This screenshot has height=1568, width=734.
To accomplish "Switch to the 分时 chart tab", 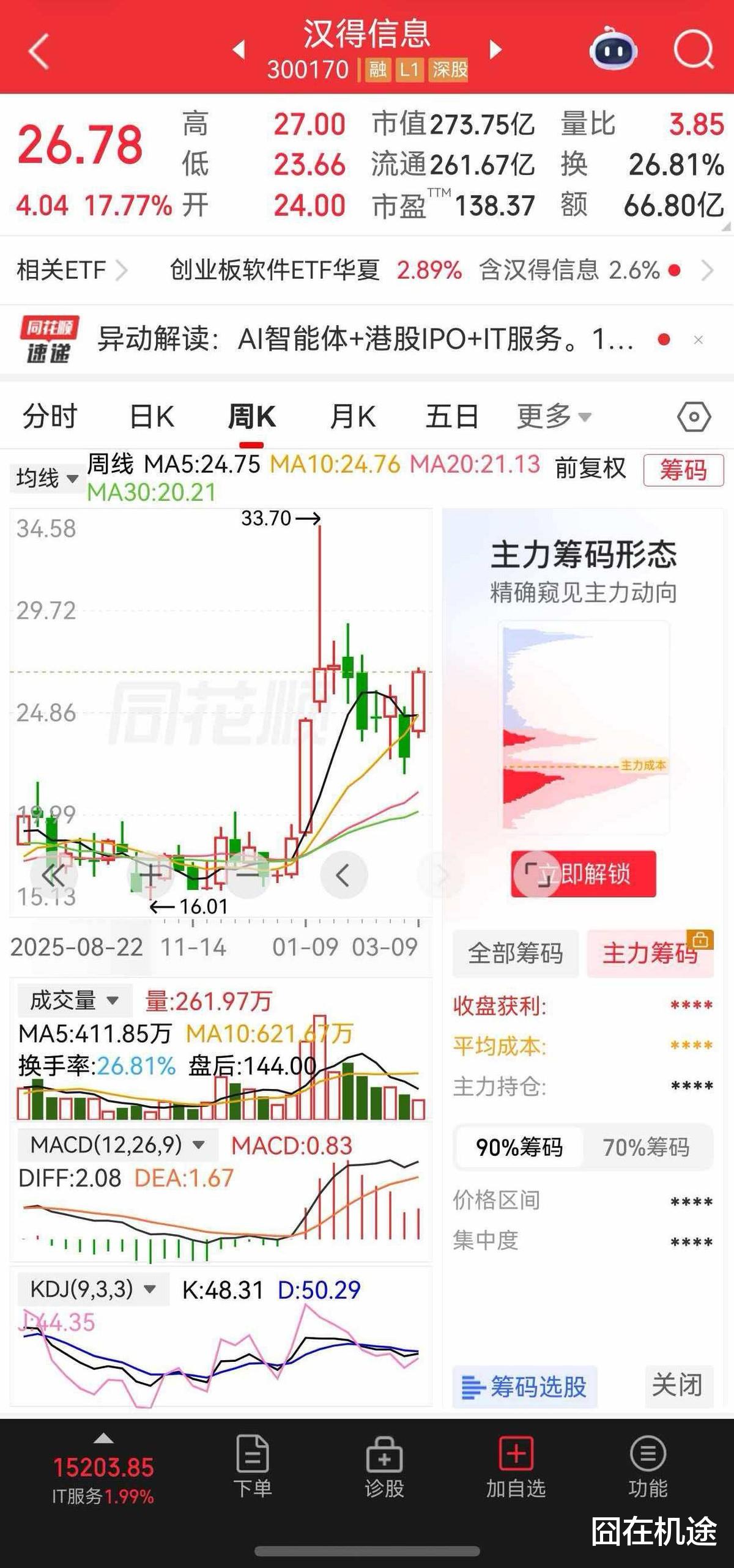I will [x=50, y=416].
